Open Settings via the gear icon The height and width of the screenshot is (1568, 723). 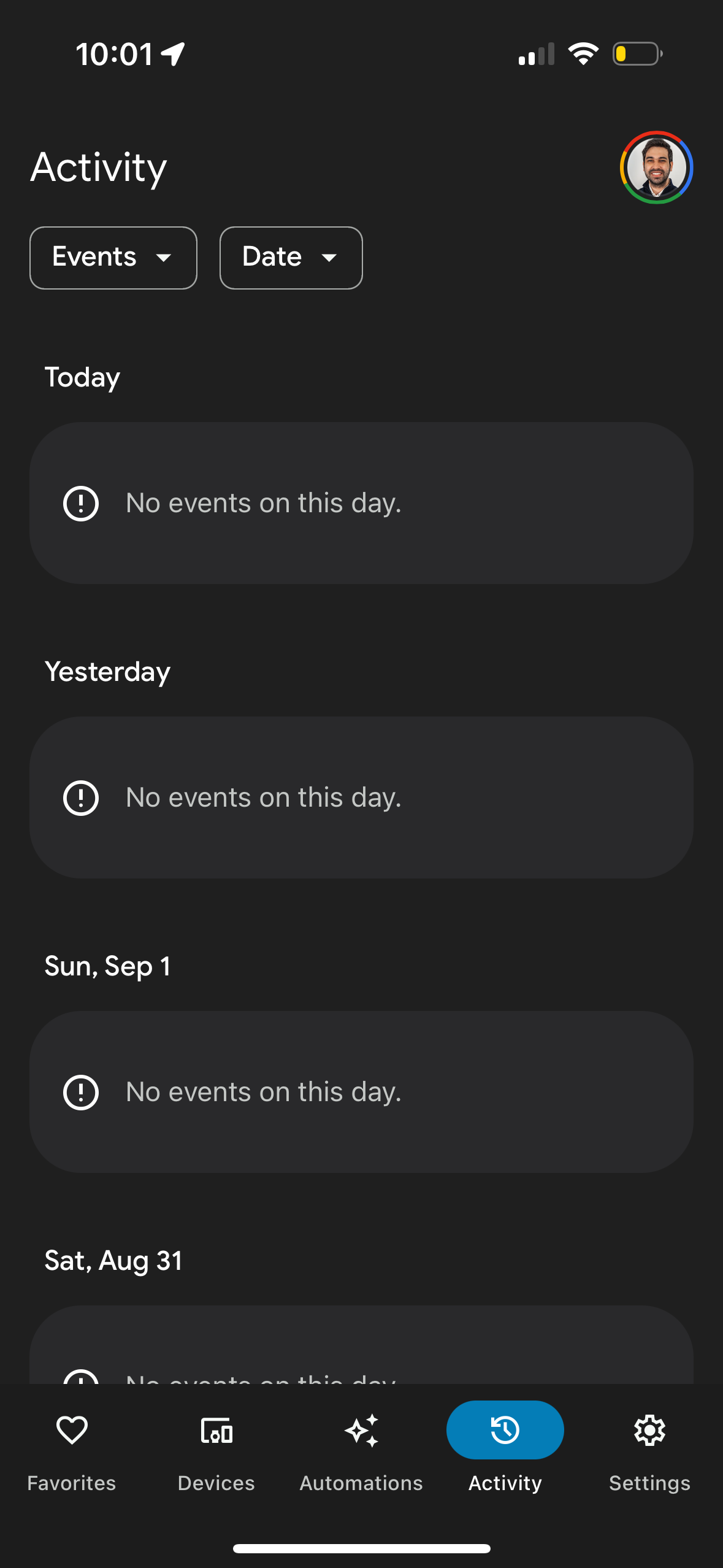point(649,1431)
